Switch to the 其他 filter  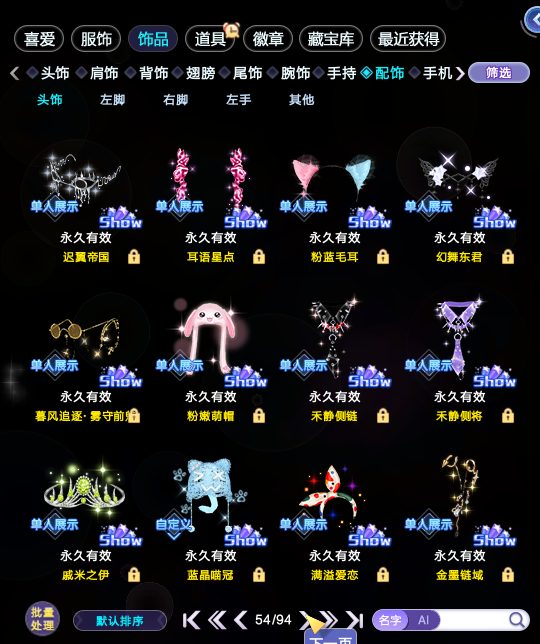[301, 100]
